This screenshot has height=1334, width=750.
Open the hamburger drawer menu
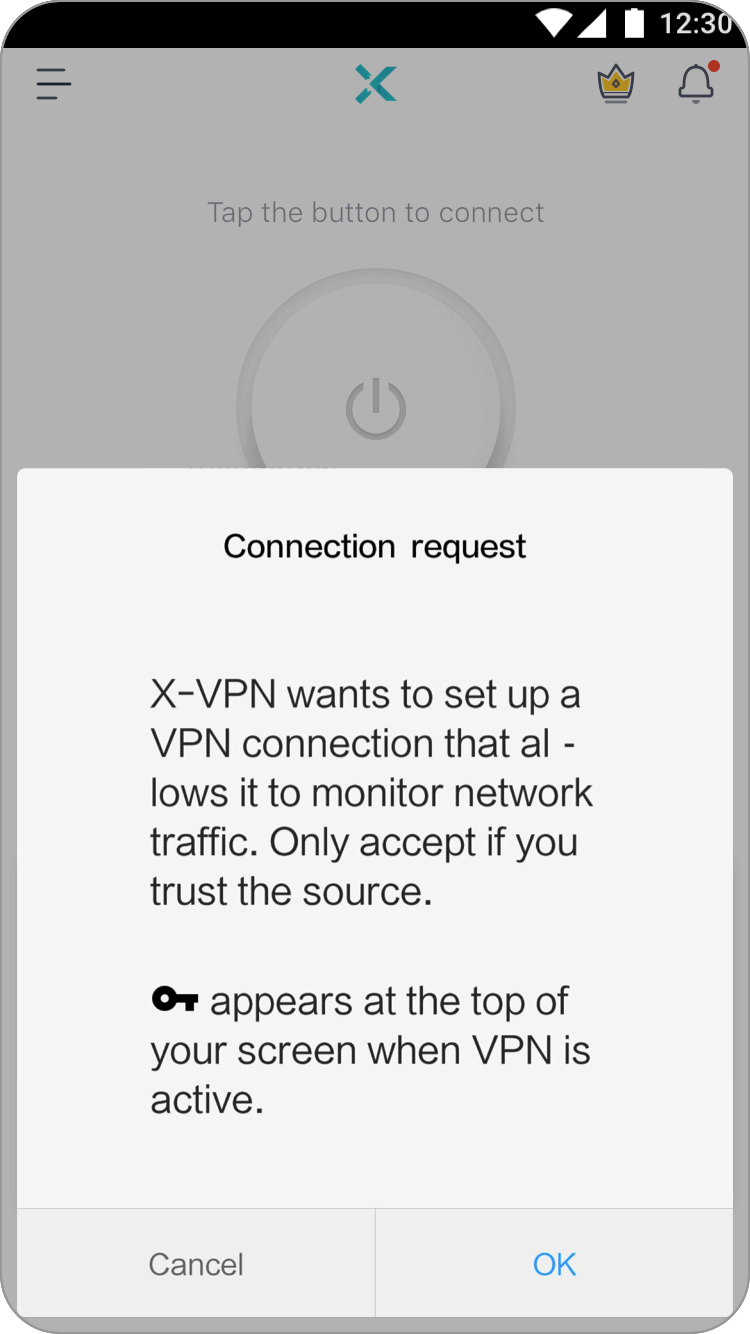pos(54,84)
